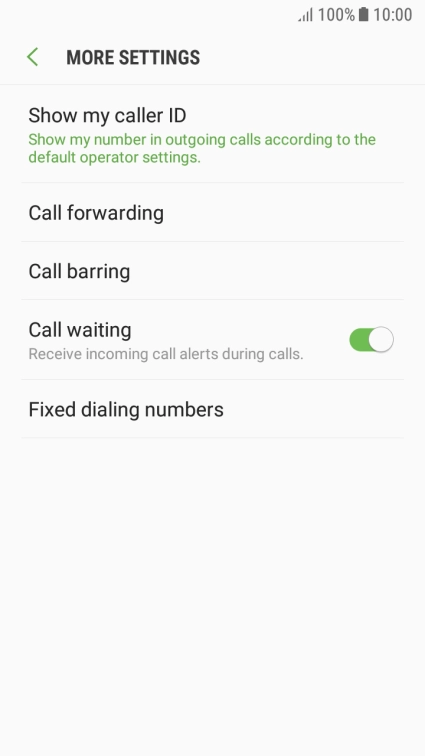425x756 pixels.
Task: Turn off the Call waiting switch
Action: tap(371, 340)
